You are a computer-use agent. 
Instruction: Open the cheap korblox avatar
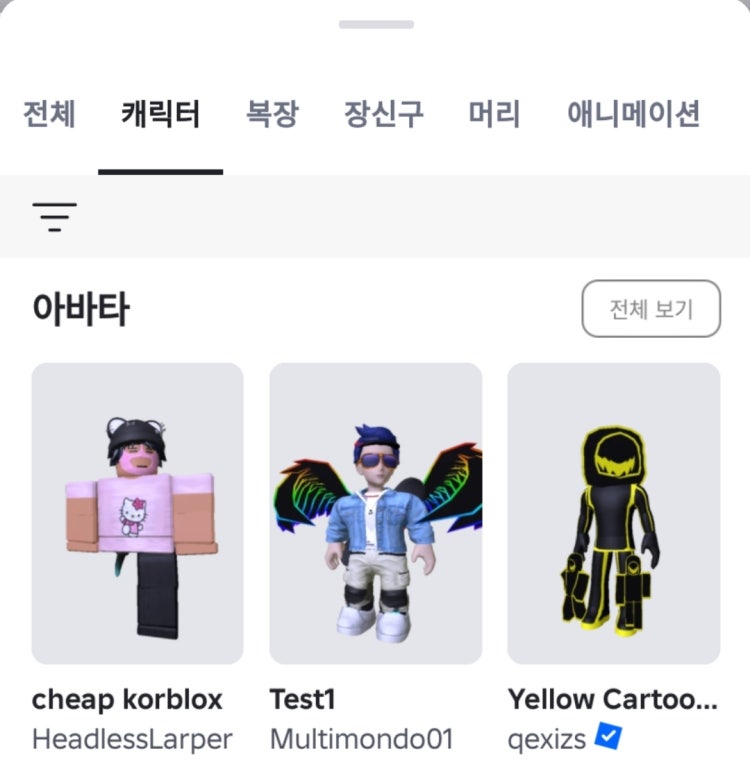[x=138, y=514]
